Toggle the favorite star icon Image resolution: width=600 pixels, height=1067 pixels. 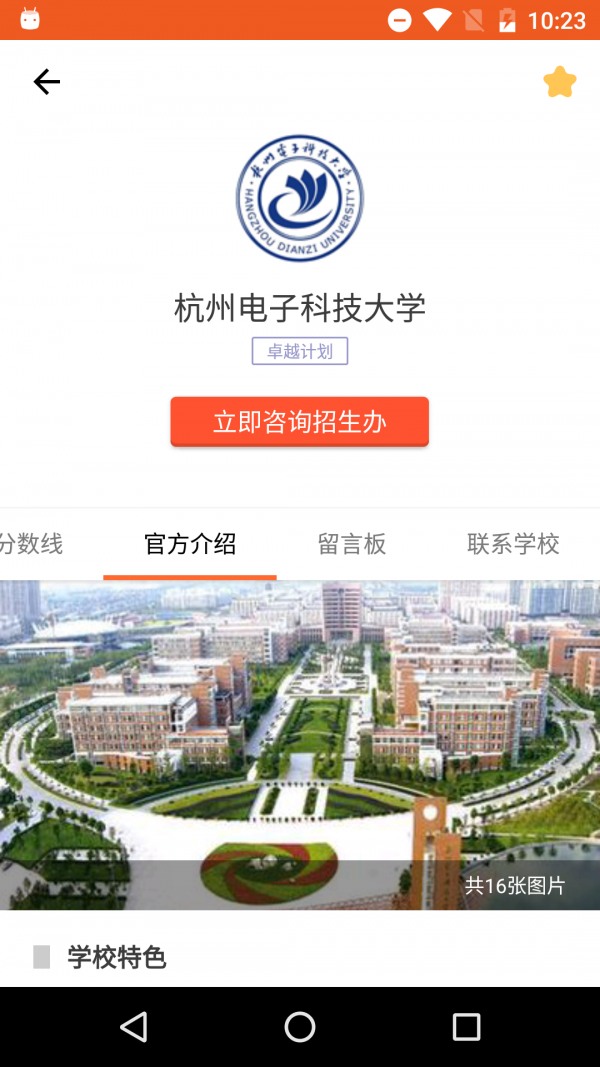pyautogui.click(x=560, y=82)
